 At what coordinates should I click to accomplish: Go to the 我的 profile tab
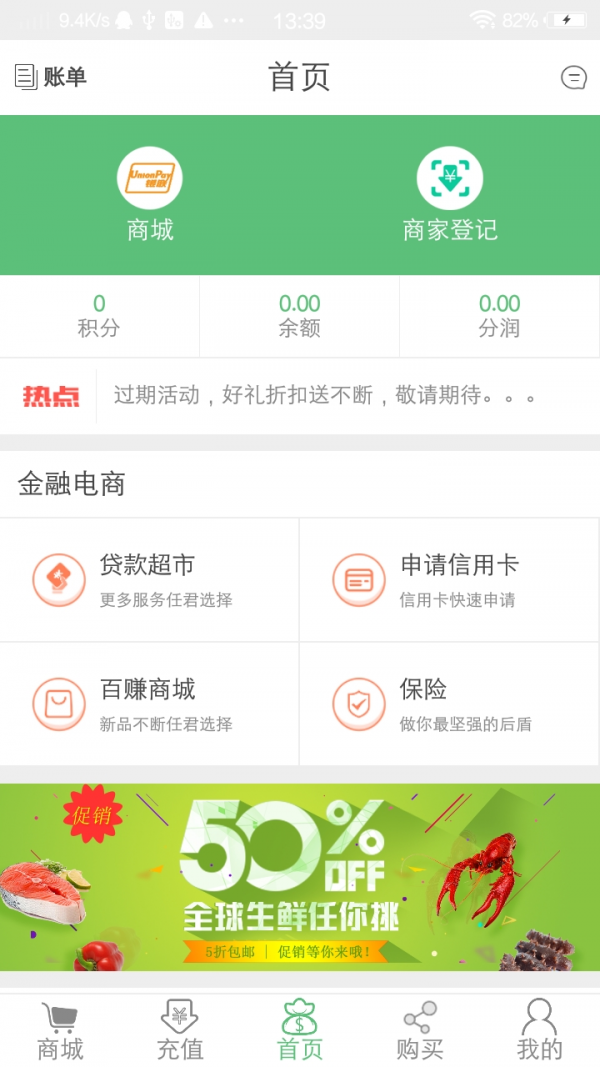pos(540,1030)
